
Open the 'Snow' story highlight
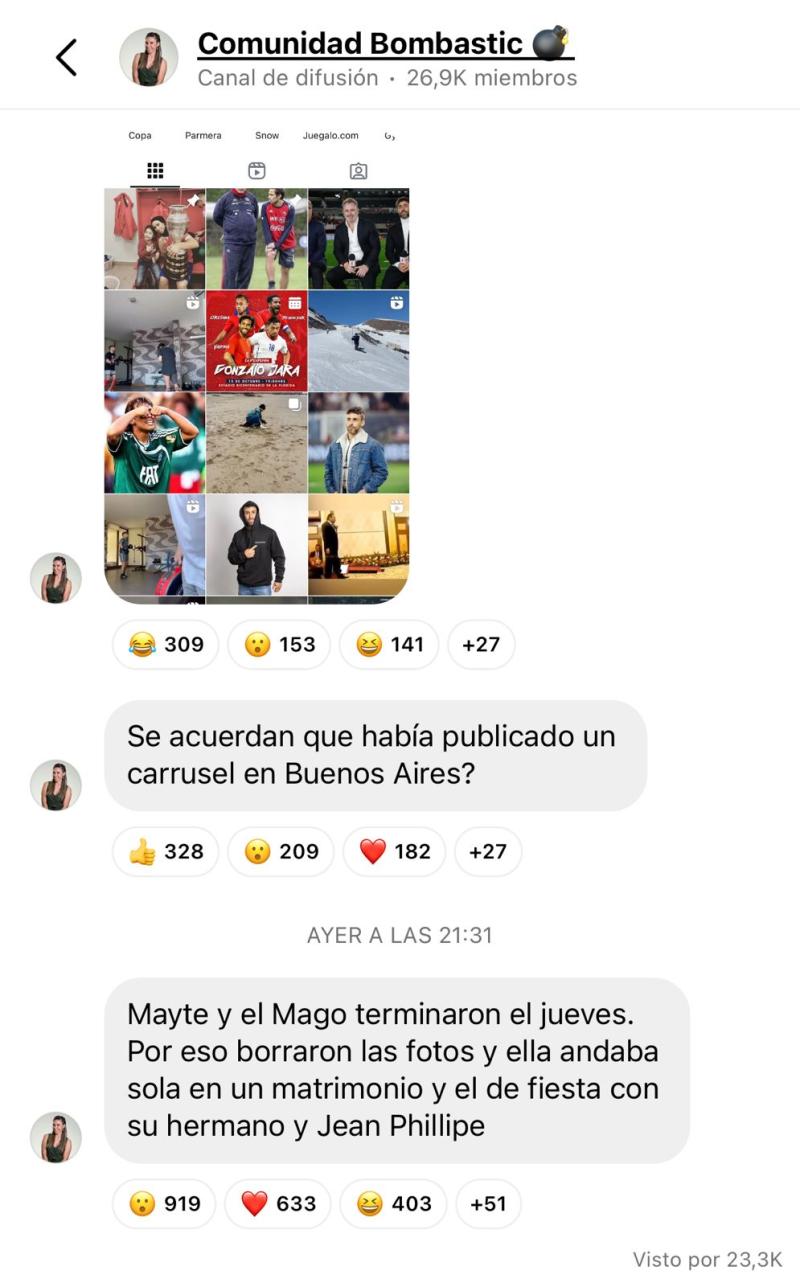pos(266,135)
